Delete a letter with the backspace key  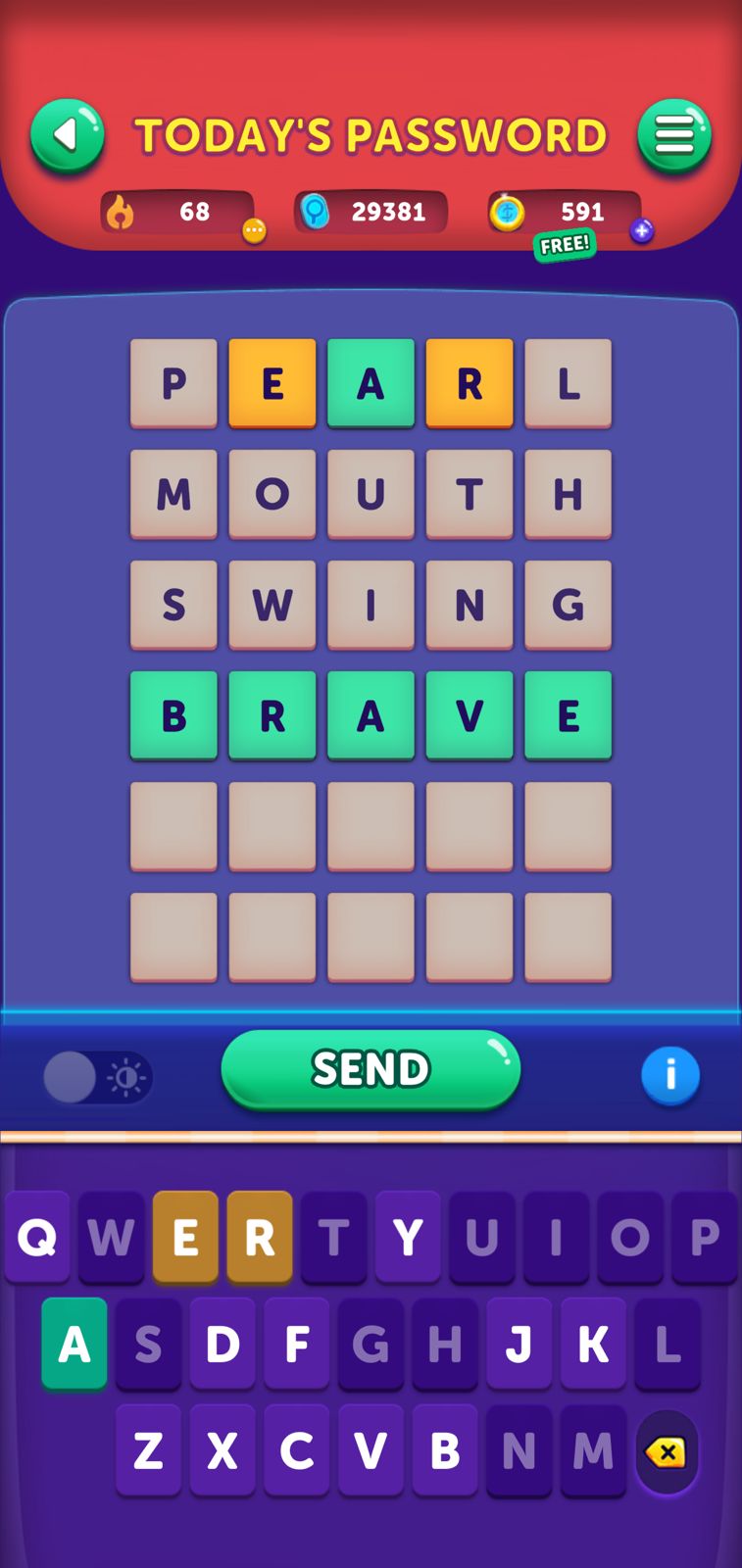pyautogui.click(x=667, y=1452)
